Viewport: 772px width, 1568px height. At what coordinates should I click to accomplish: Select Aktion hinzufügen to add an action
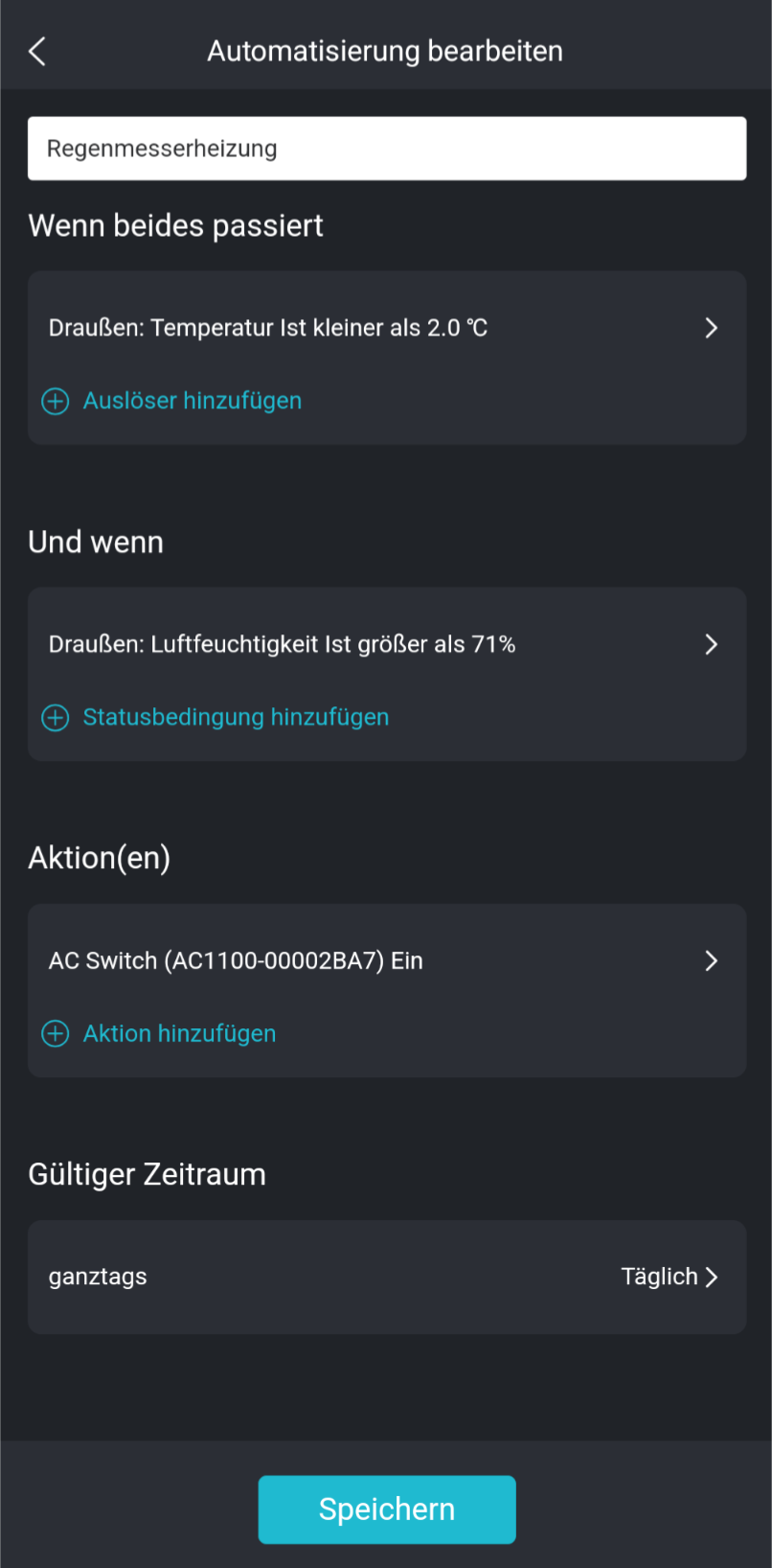tap(179, 1033)
